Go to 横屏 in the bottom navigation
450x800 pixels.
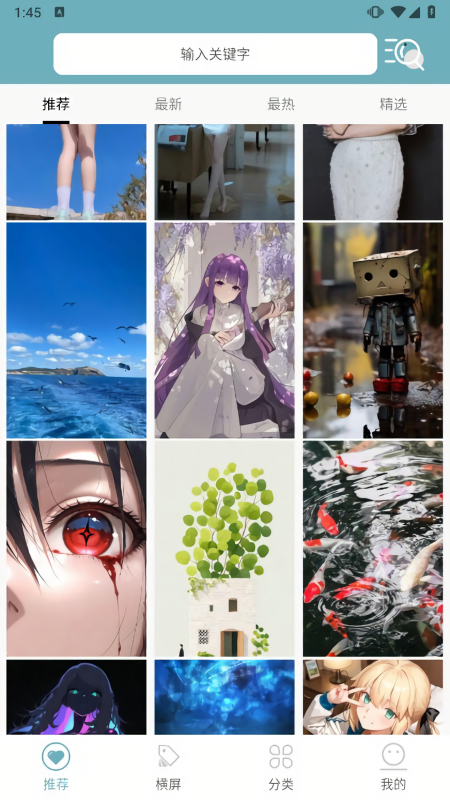[x=168, y=767]
